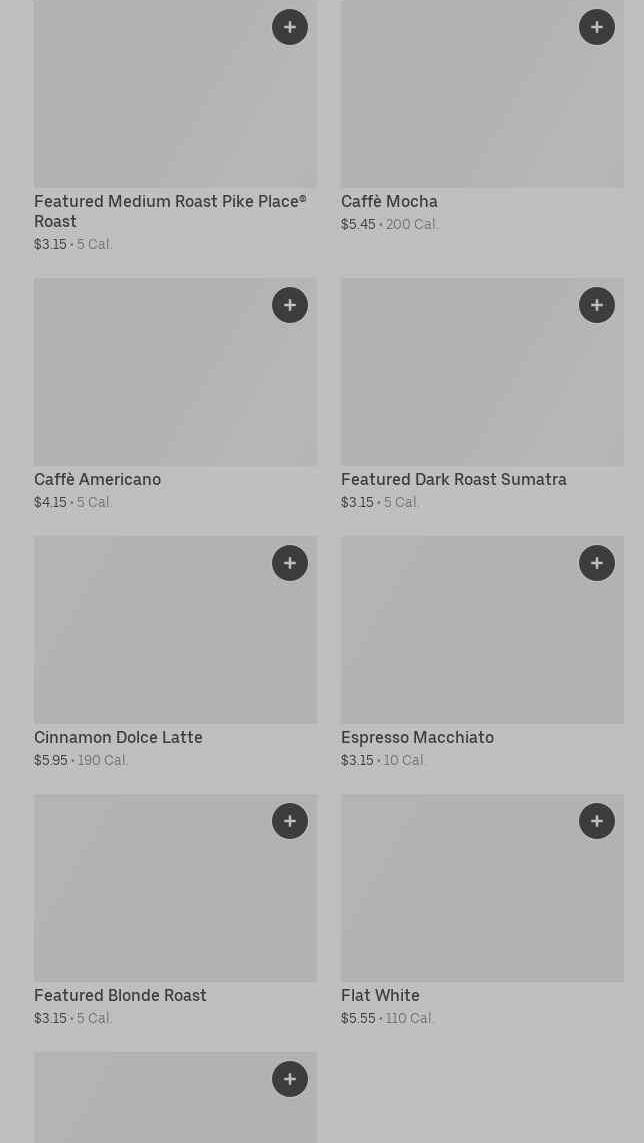644x1143 pixels.
Task: Open Featured Dark Roast Sumatra details
Action: (x=482, y=394)
